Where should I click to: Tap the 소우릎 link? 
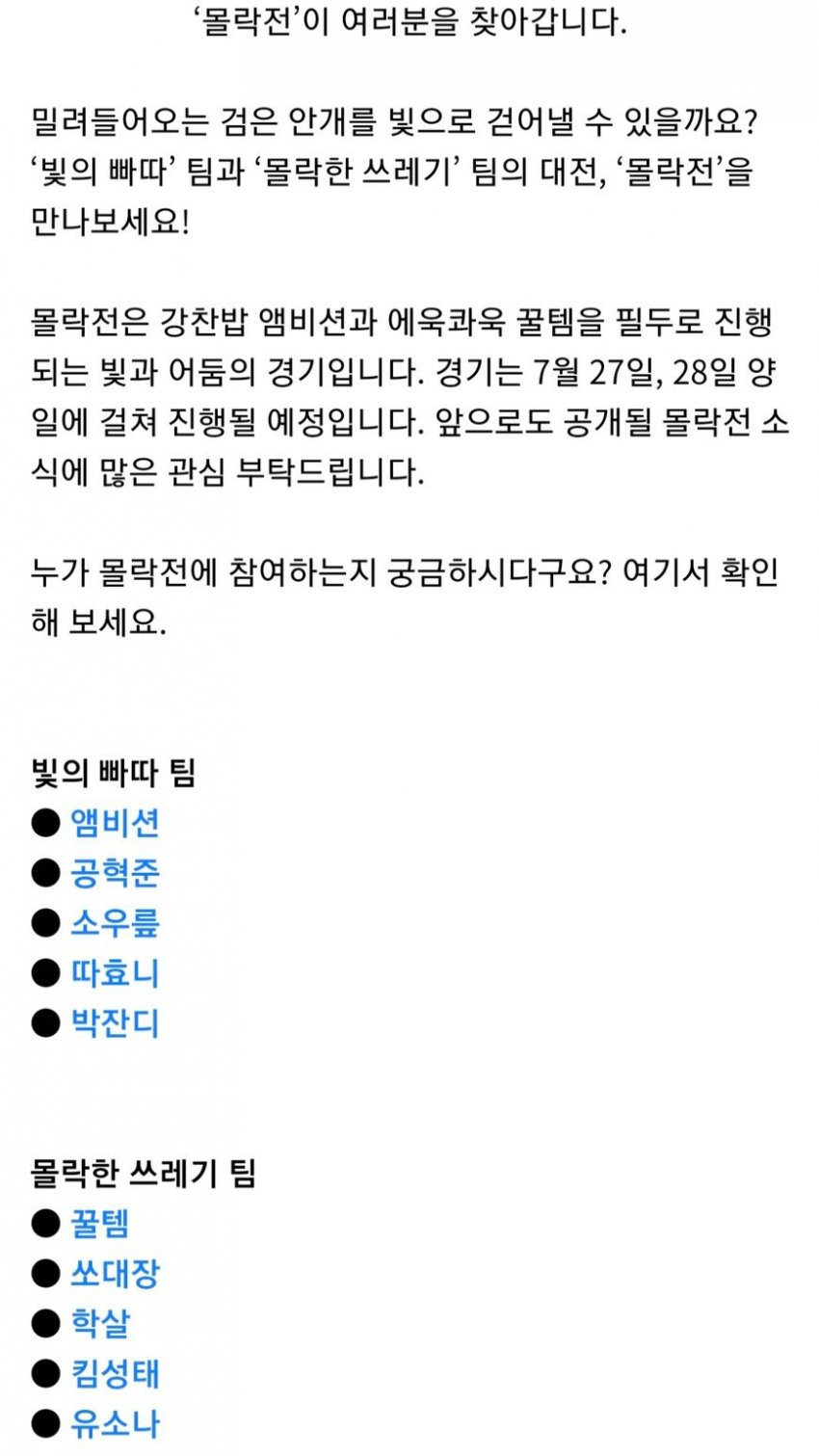pos(115,923)
